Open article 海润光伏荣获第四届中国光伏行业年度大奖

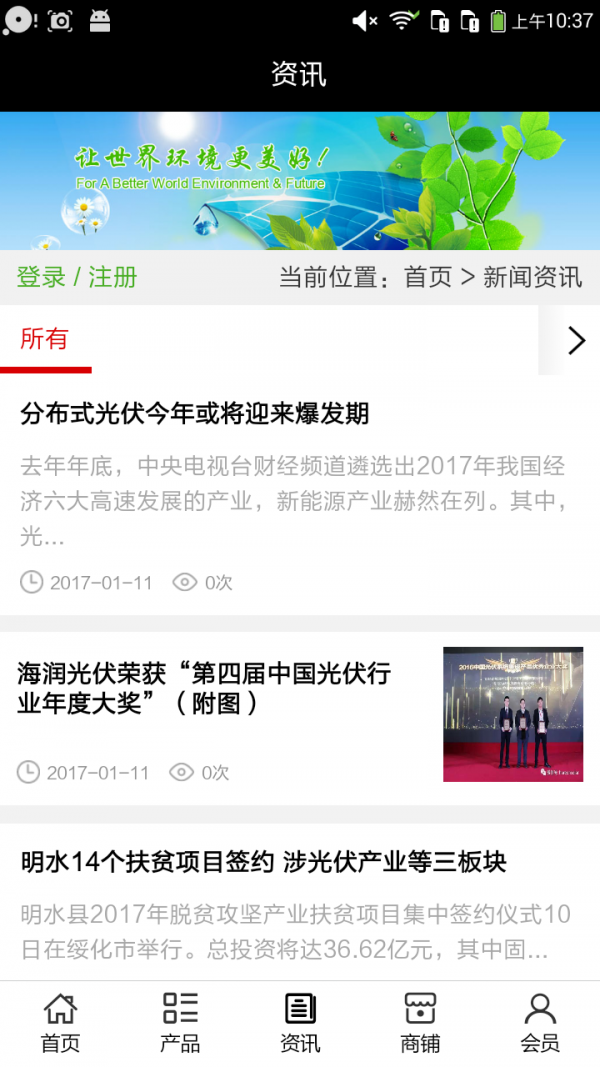pos(205,688)
